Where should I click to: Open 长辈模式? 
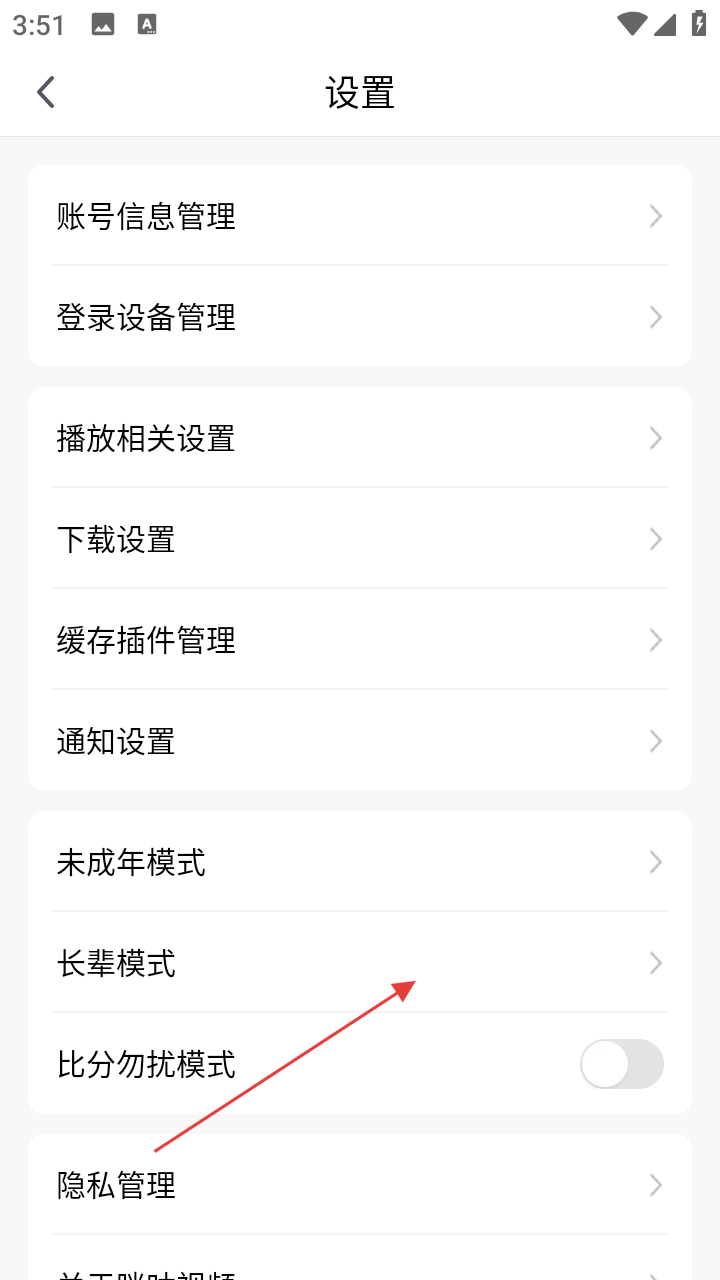(x=360, y=963)
